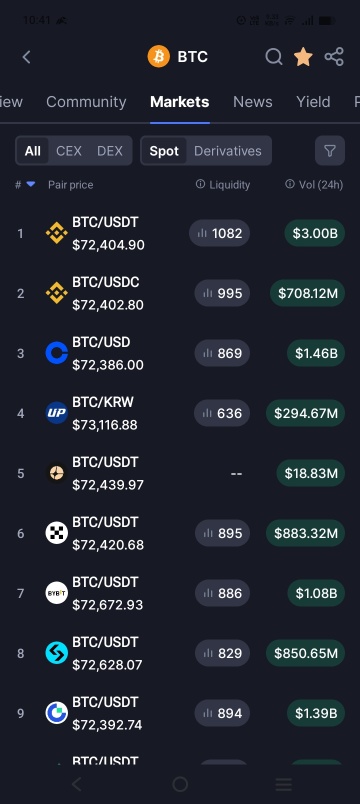This screenshot has height=804, width=360.
Task: Switch to Derivatives markets
Action: 228,151
